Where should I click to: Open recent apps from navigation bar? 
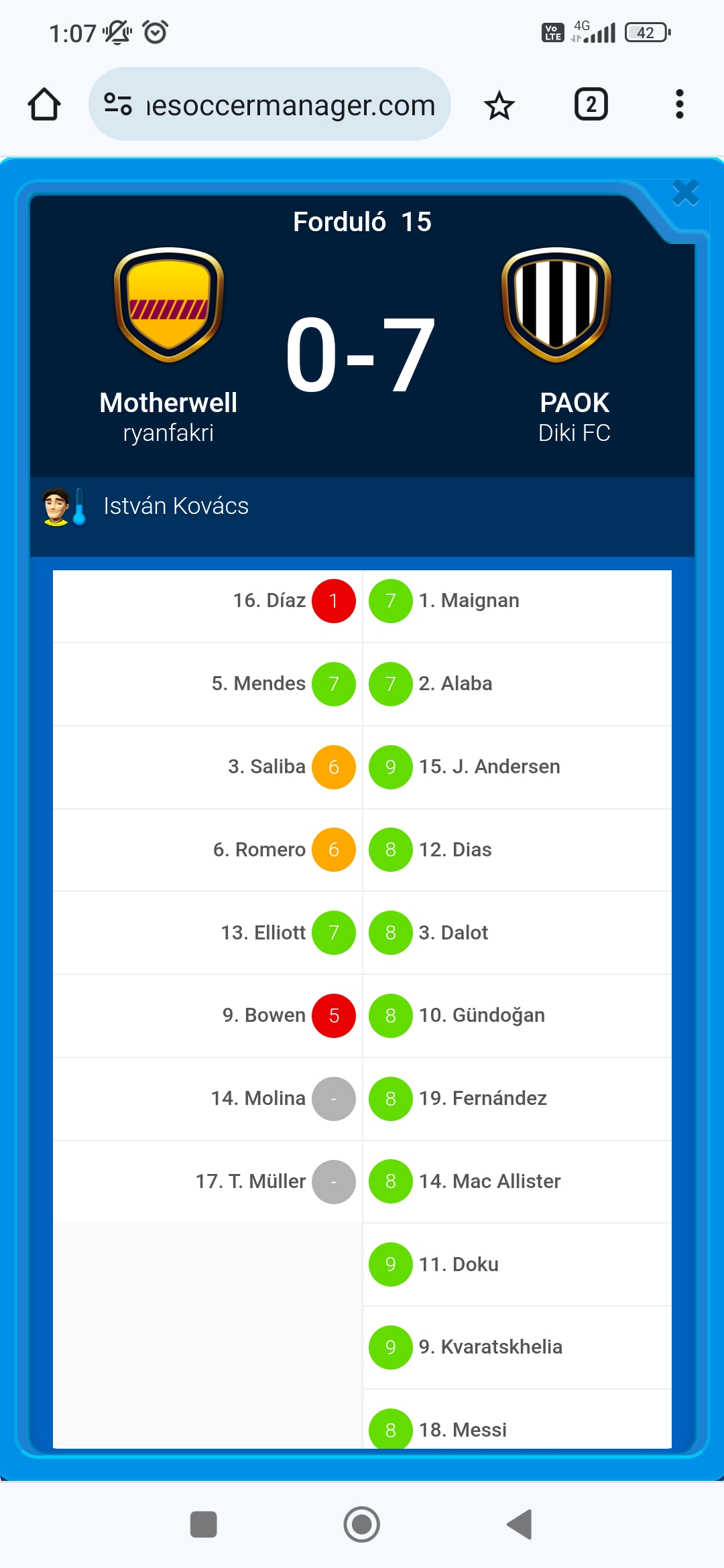(x=204, y=1524)
